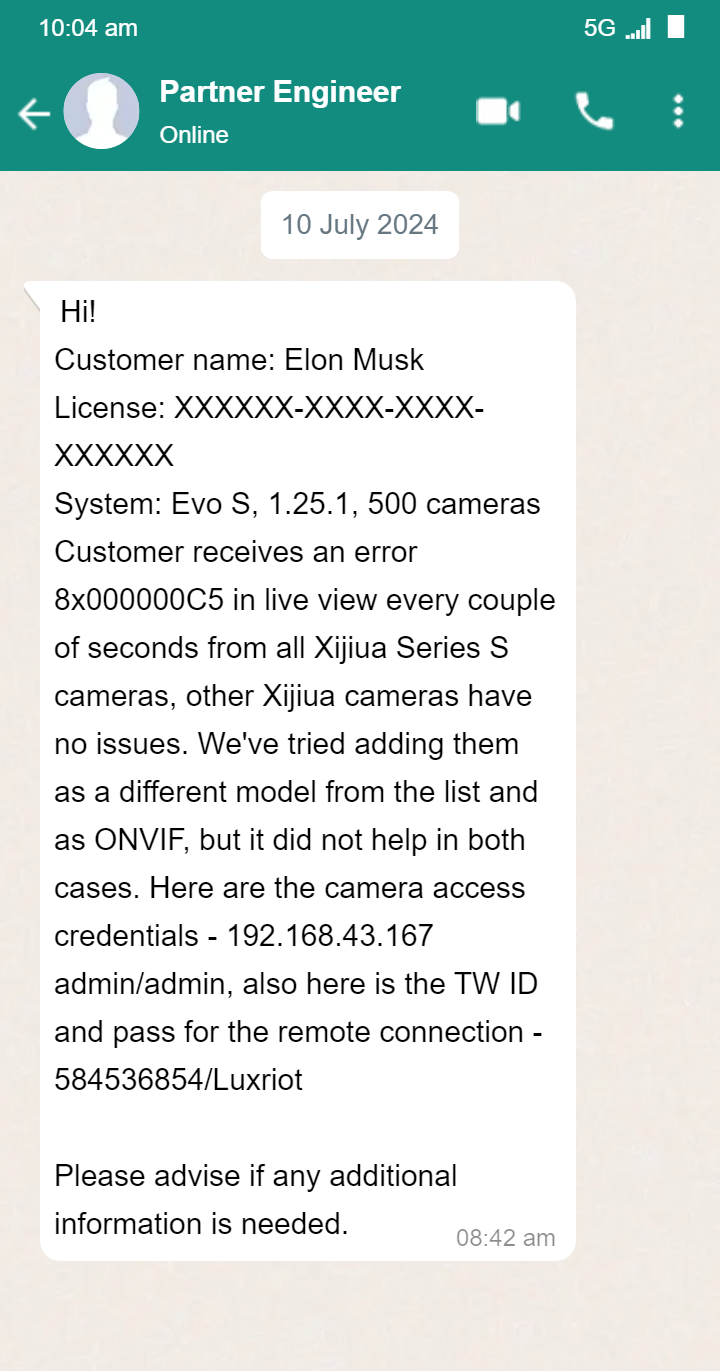Image resolution: width=720 pixels, height=1372 pixels.
Task: Start a voice call with Partner Engineer
Action: click(x=594, y=111)
